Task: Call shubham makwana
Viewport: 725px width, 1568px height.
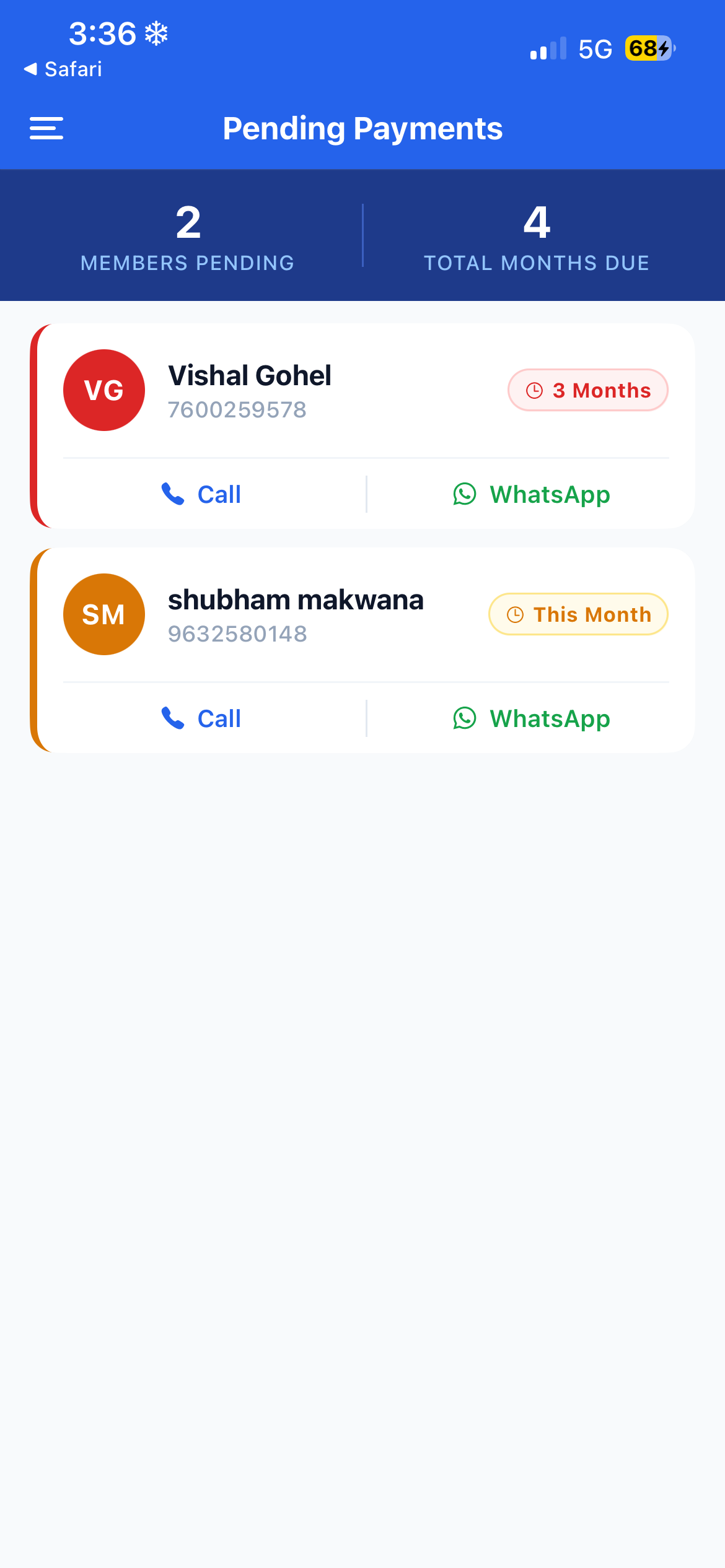Action: [x=202, y=718]
